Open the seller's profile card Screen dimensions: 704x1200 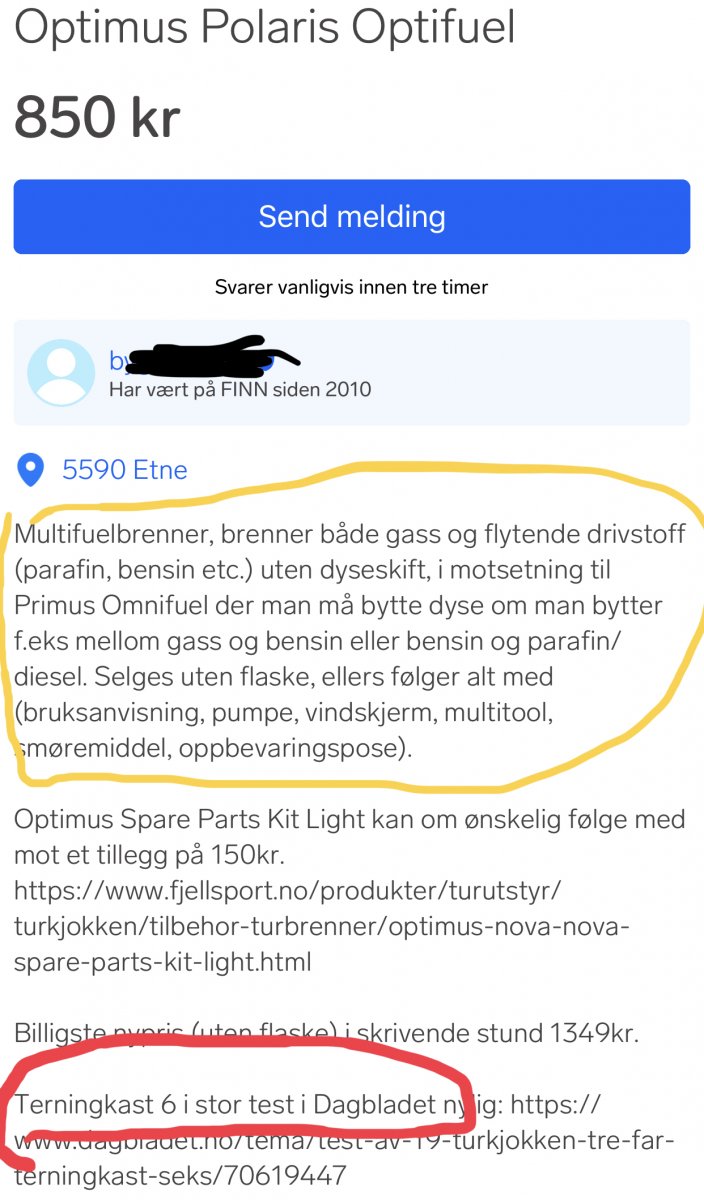[351, 373]
